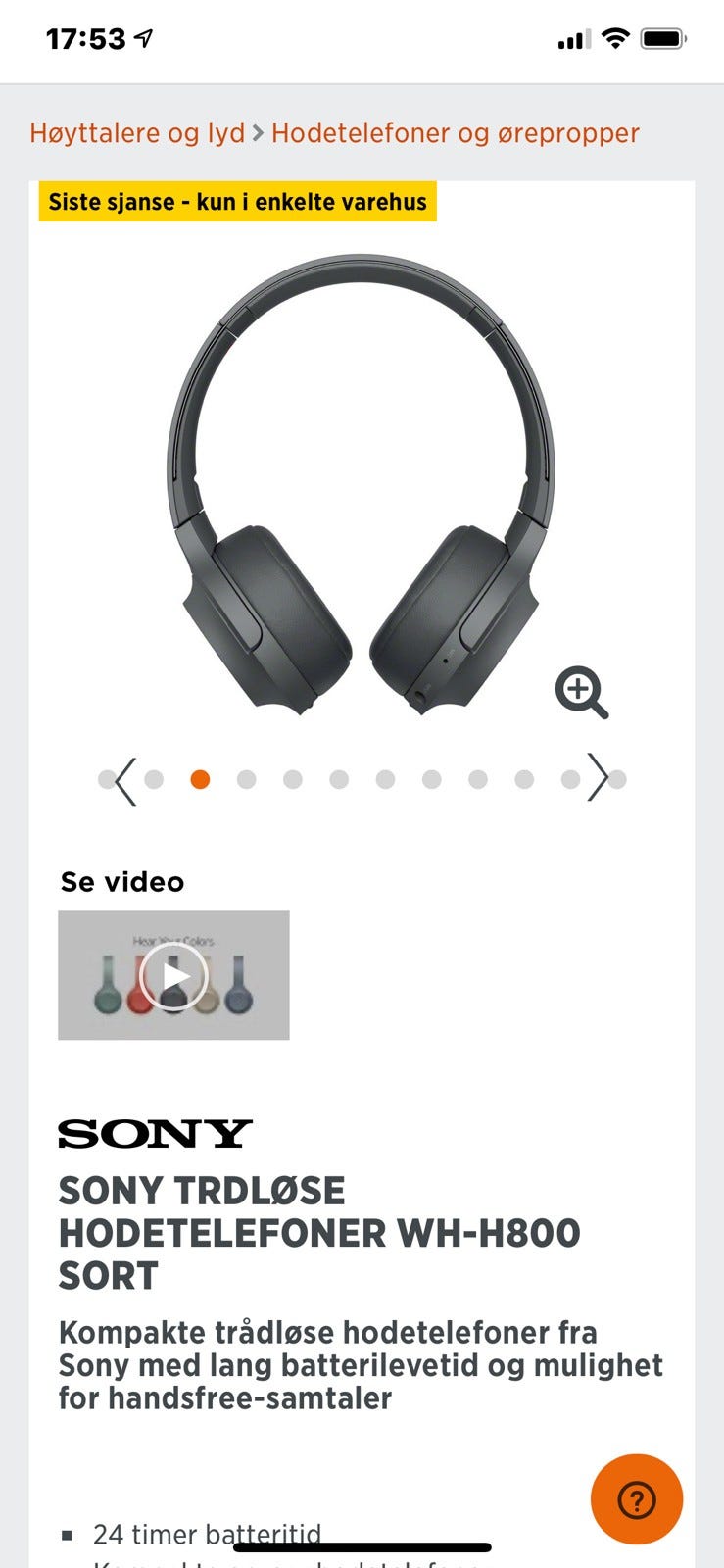
Task: Play the Hear Your Colors video
Action: point(173,975)
